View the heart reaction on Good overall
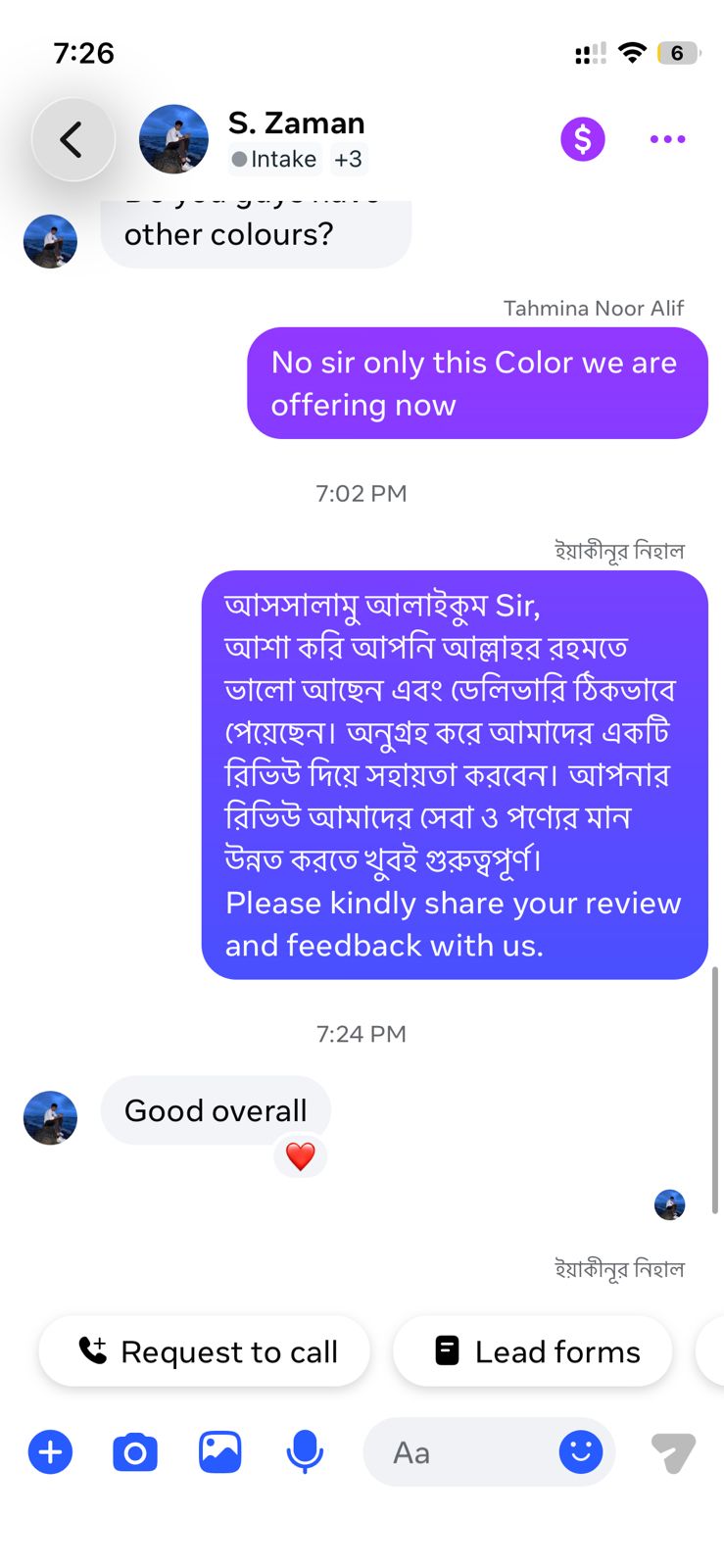Screen dimensions: 724x1568 pyautogui.click(x=300, y=1156)
